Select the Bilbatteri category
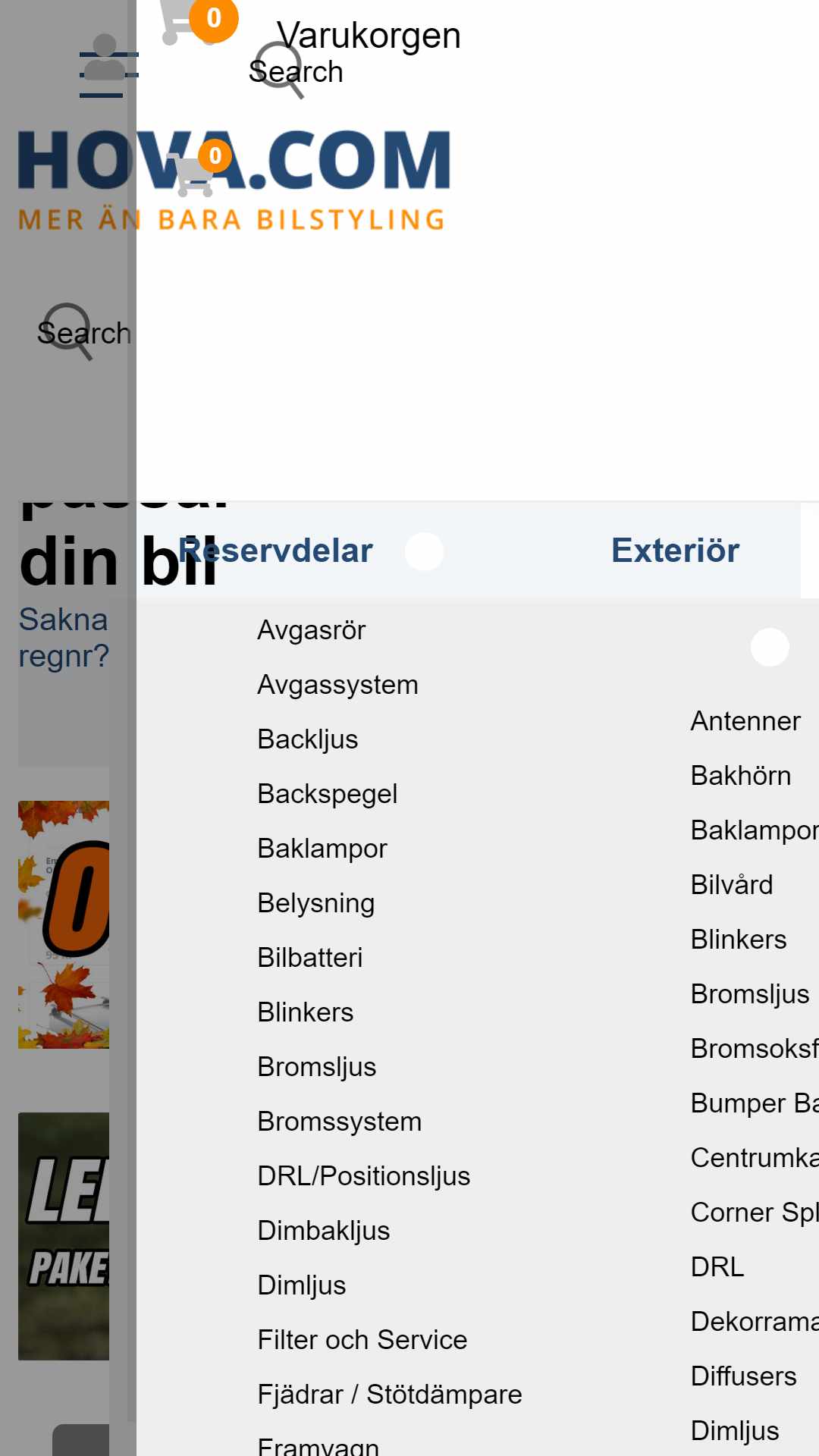Screen dimensions: 819x1456 (x=309, y=958)
